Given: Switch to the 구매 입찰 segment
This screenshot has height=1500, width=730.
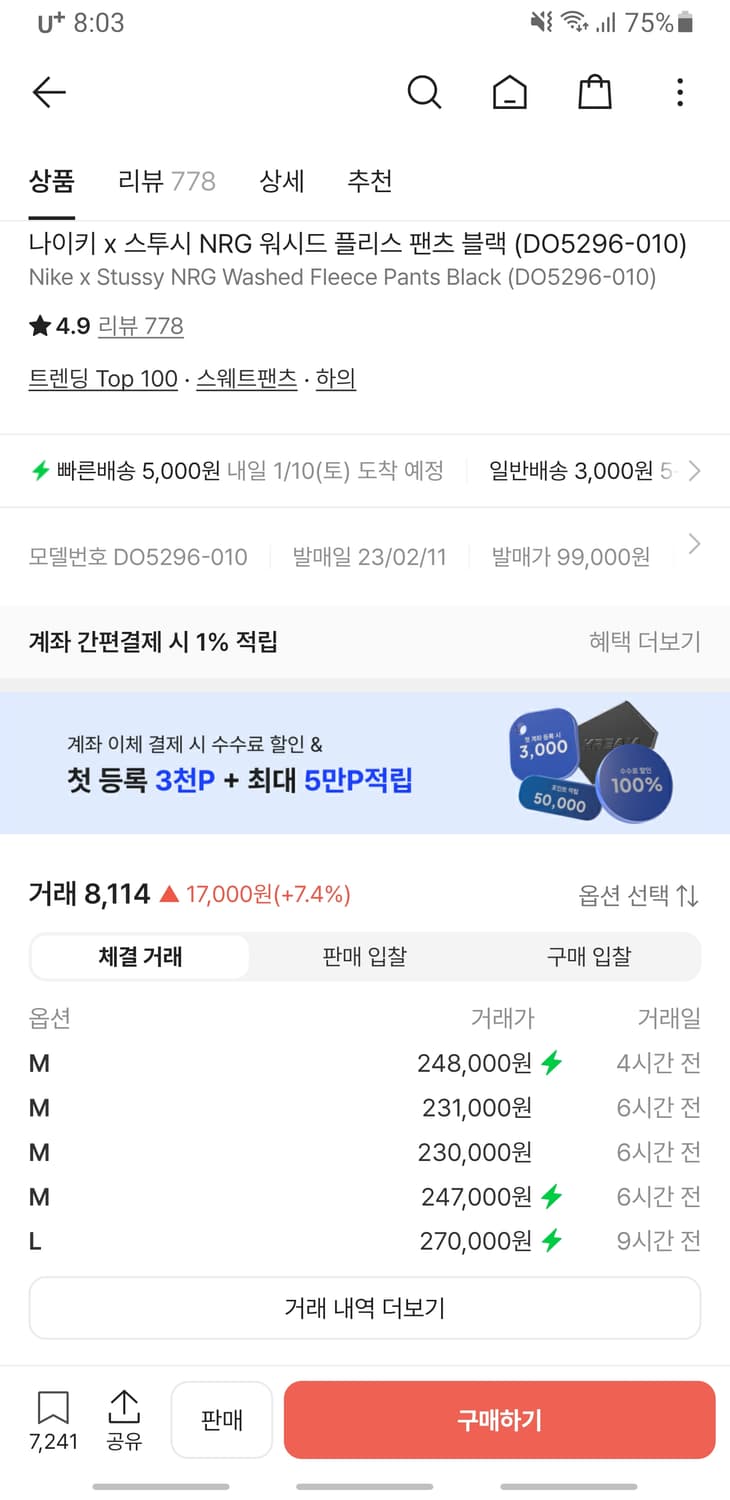Looking at the screenshot, I should pyautogui.click(x=590, y=956).
